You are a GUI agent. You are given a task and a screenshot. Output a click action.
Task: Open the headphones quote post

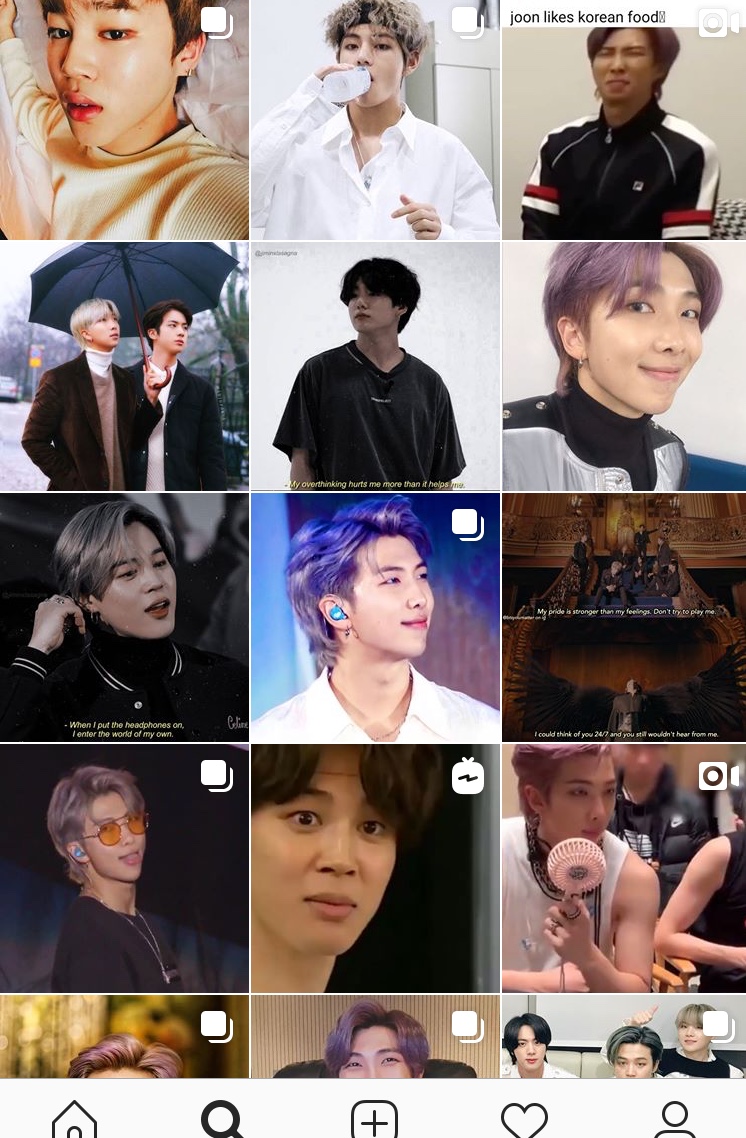(x=124, y=617)
